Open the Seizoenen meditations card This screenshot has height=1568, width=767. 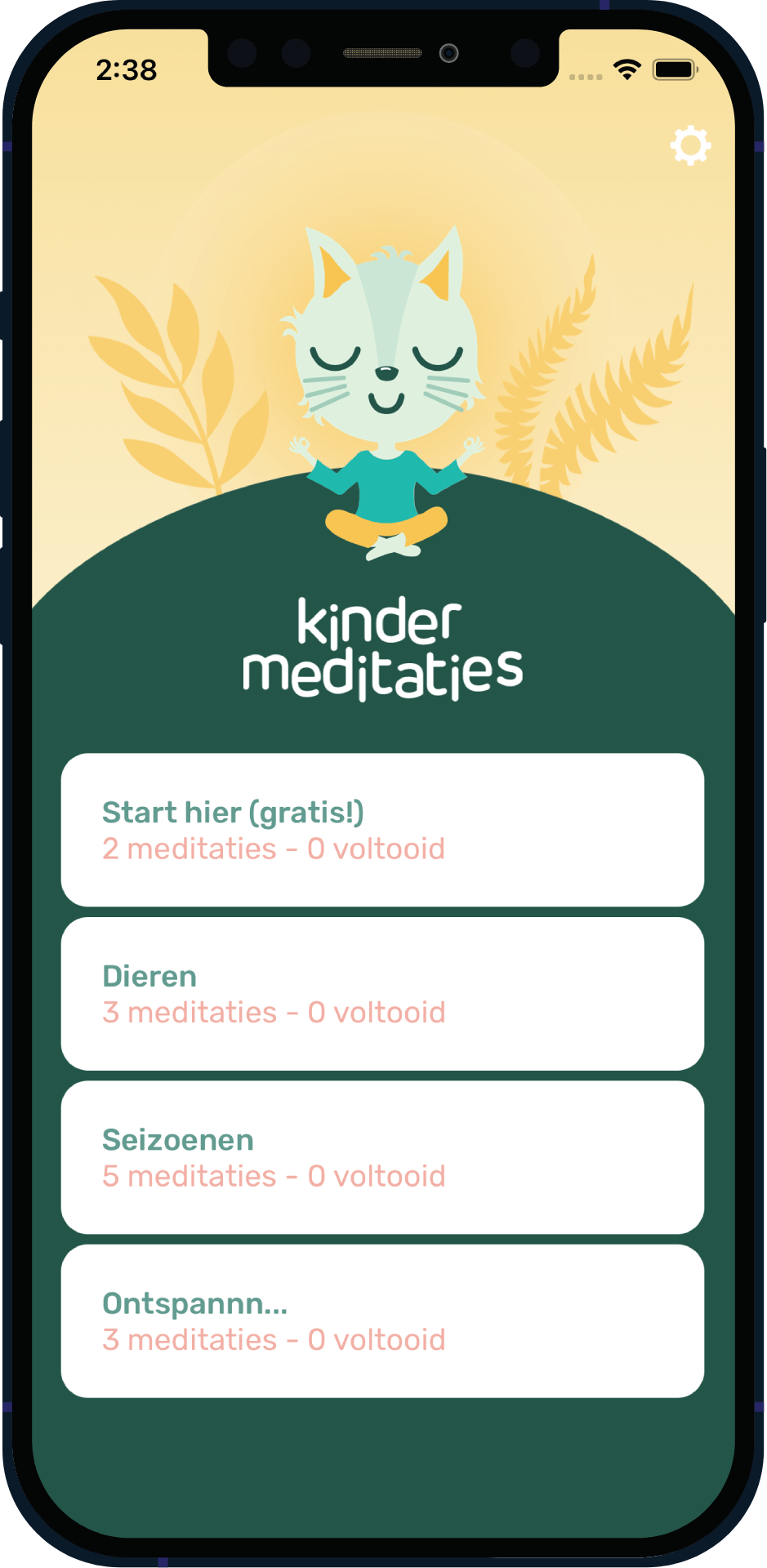coord(382,1156)
